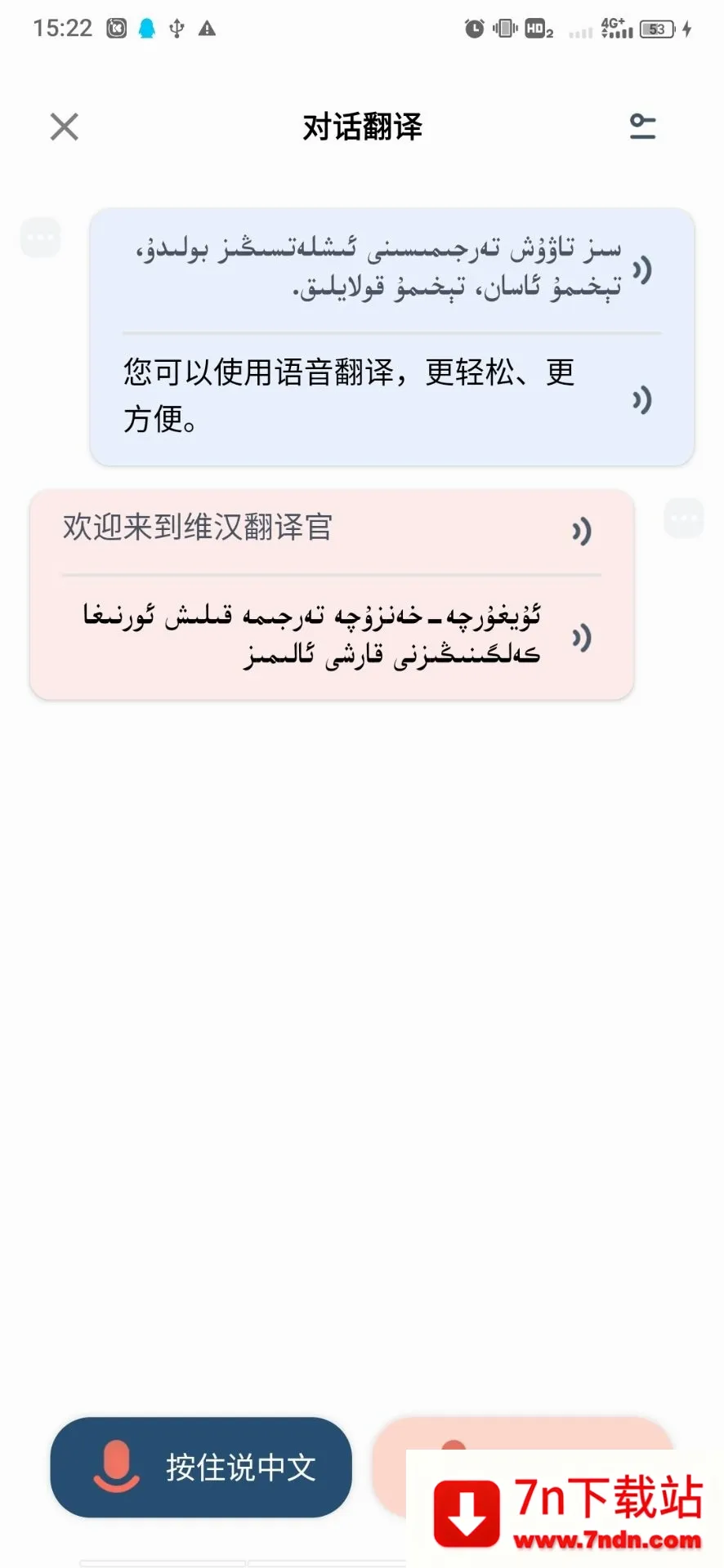Open more options beside the pink bubble
The image size is (724, 1568).
684,518
